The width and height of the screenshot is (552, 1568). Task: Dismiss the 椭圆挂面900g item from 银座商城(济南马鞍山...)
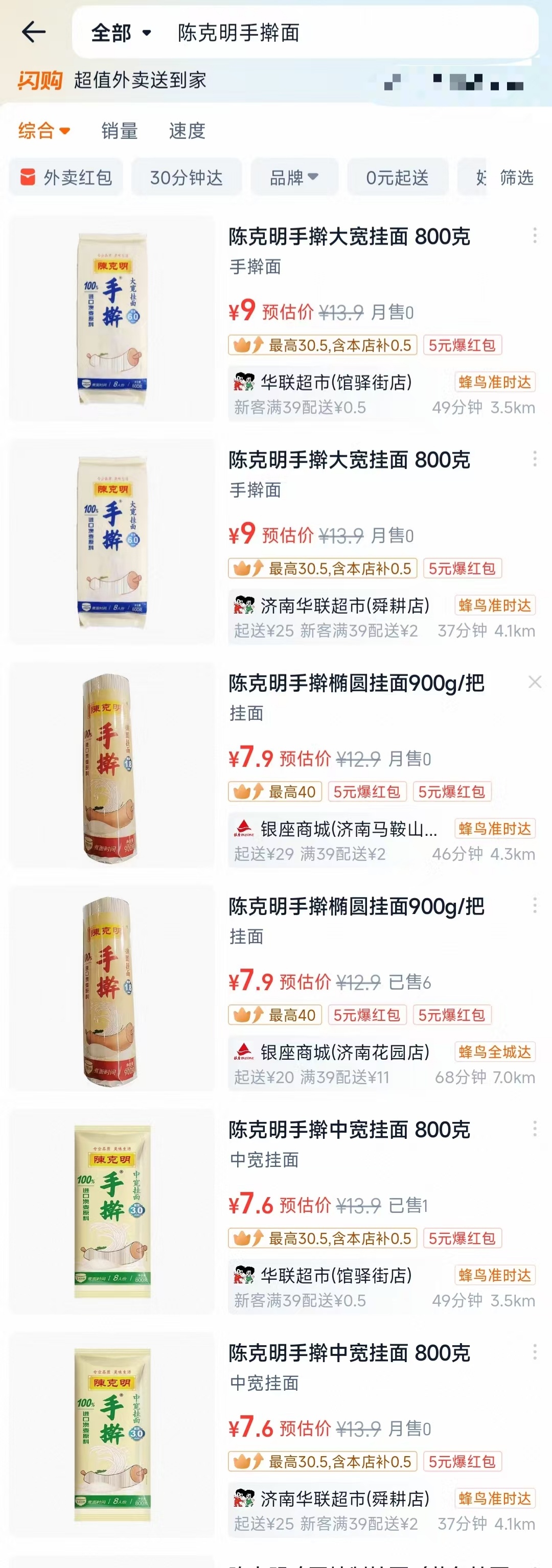pyautogui.click(x=534, y=682)
